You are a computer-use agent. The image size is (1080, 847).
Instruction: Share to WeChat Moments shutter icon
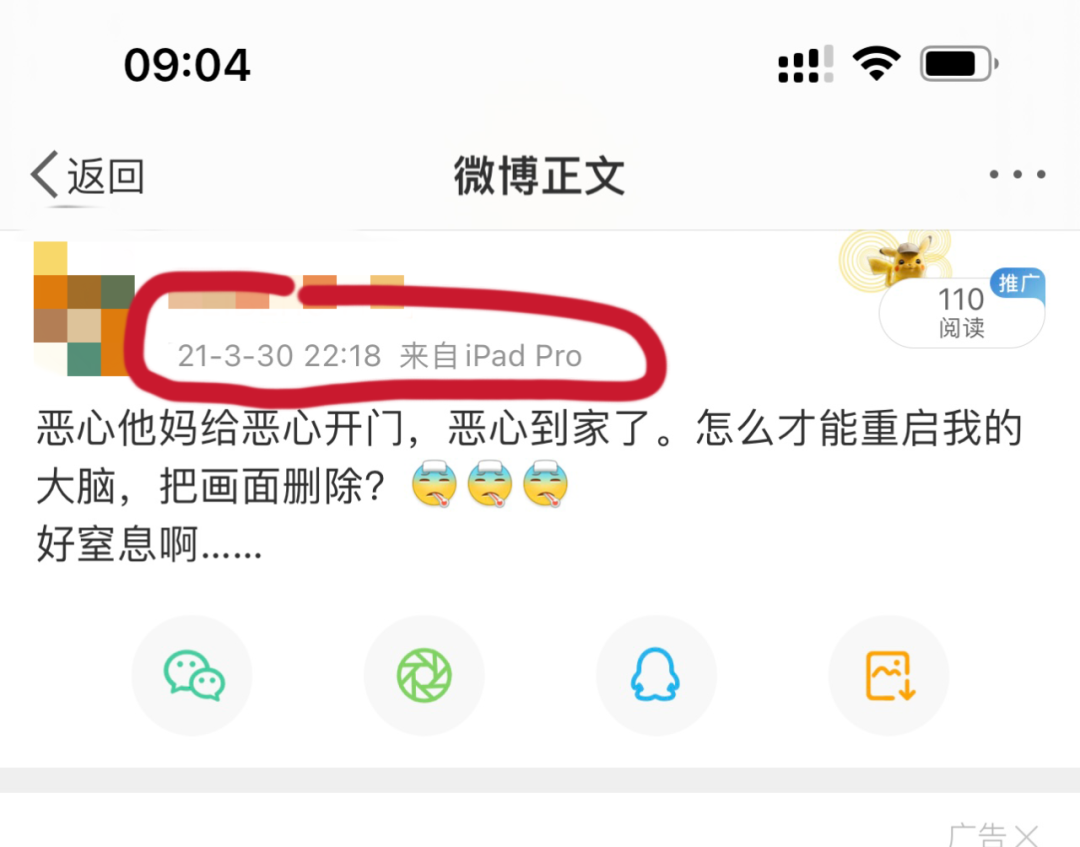[424, 676]
